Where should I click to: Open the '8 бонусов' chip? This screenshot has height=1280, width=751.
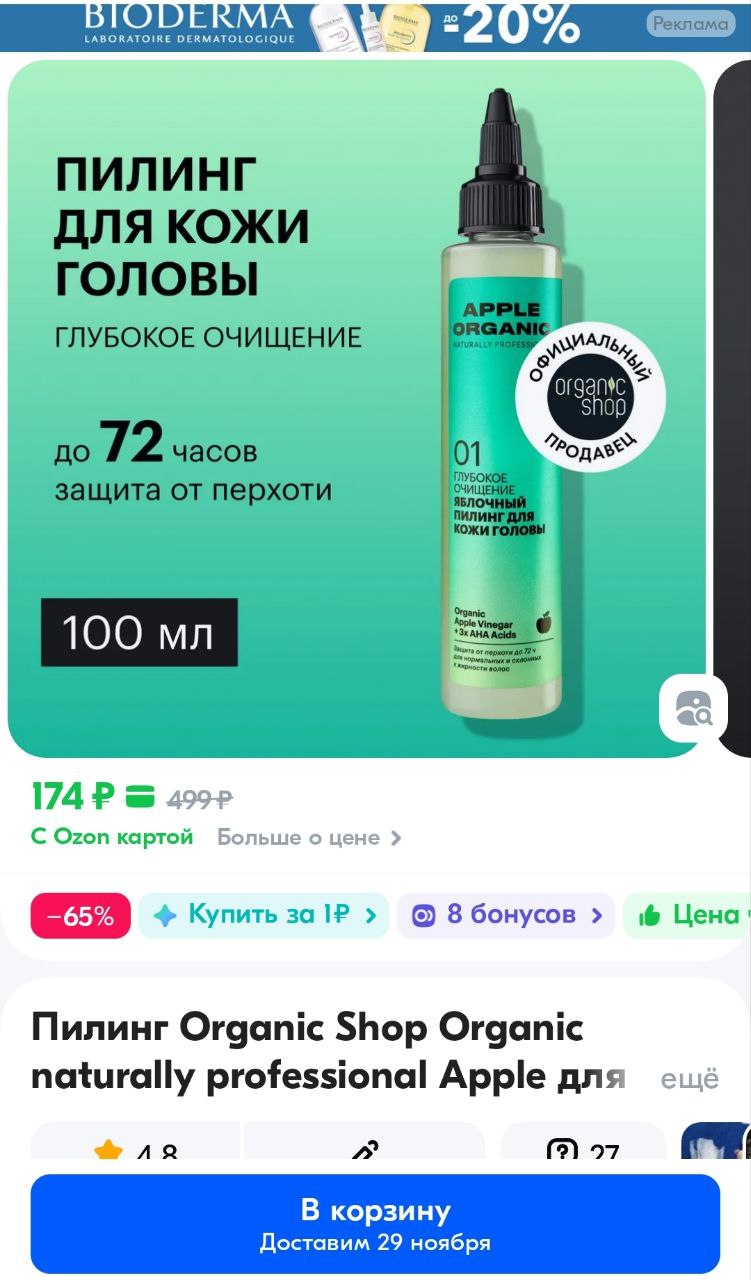506,915
